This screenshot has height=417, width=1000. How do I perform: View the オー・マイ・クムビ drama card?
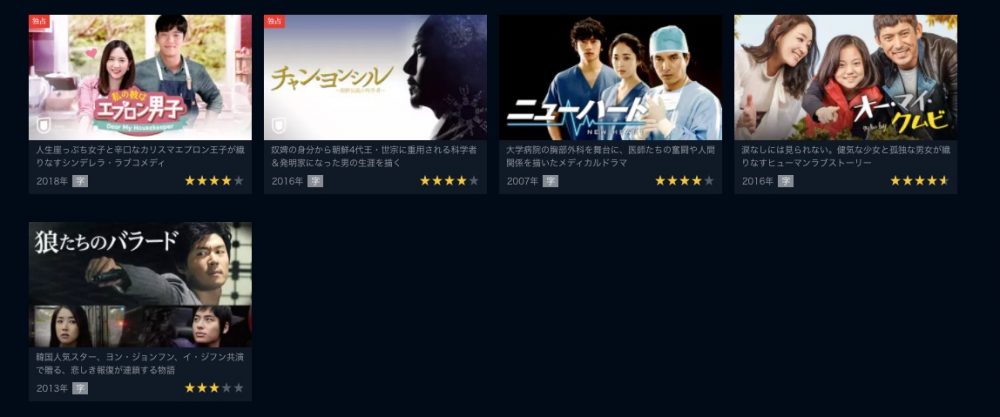845,78
